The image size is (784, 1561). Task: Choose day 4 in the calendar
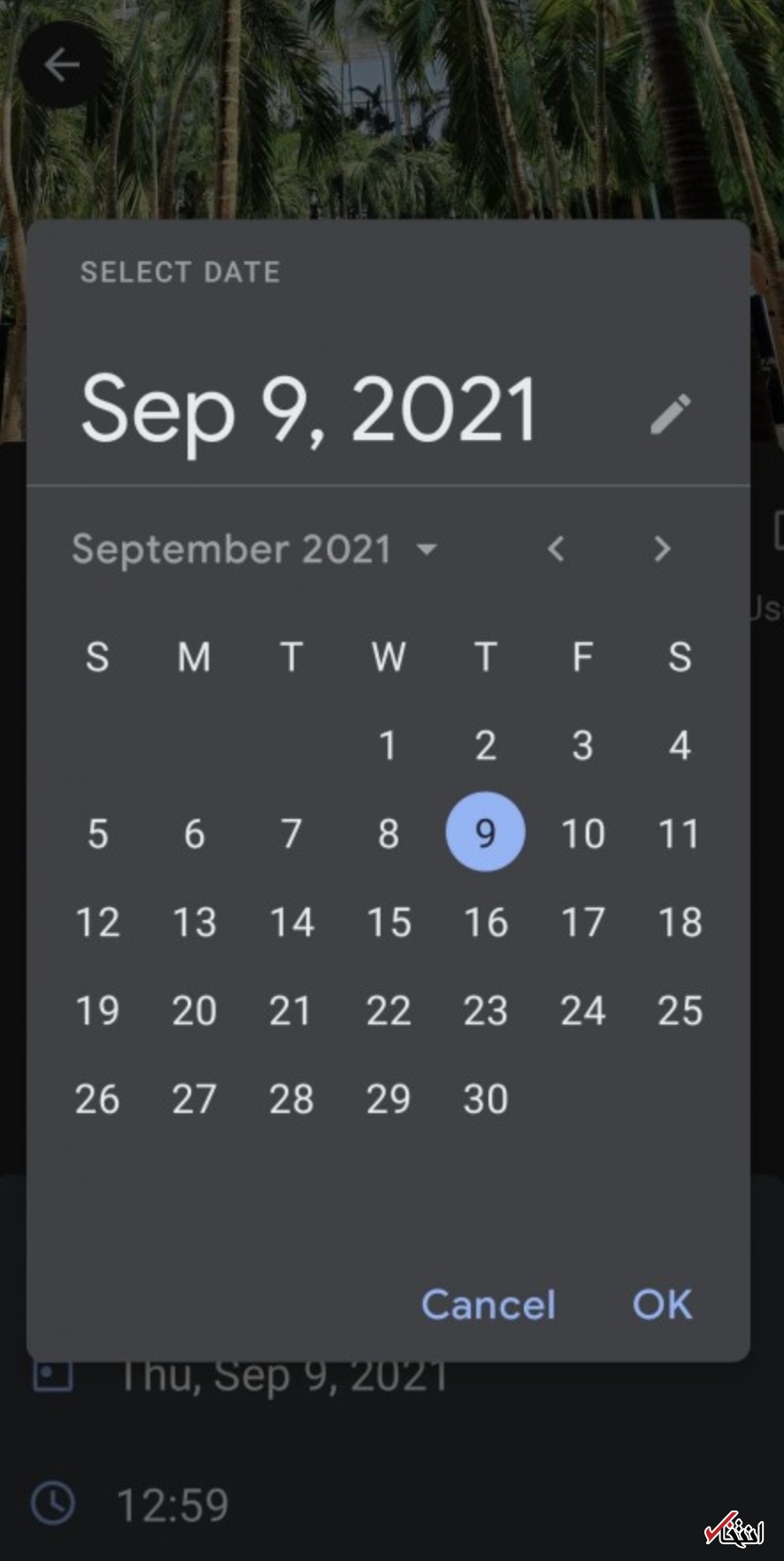(679, 746)
